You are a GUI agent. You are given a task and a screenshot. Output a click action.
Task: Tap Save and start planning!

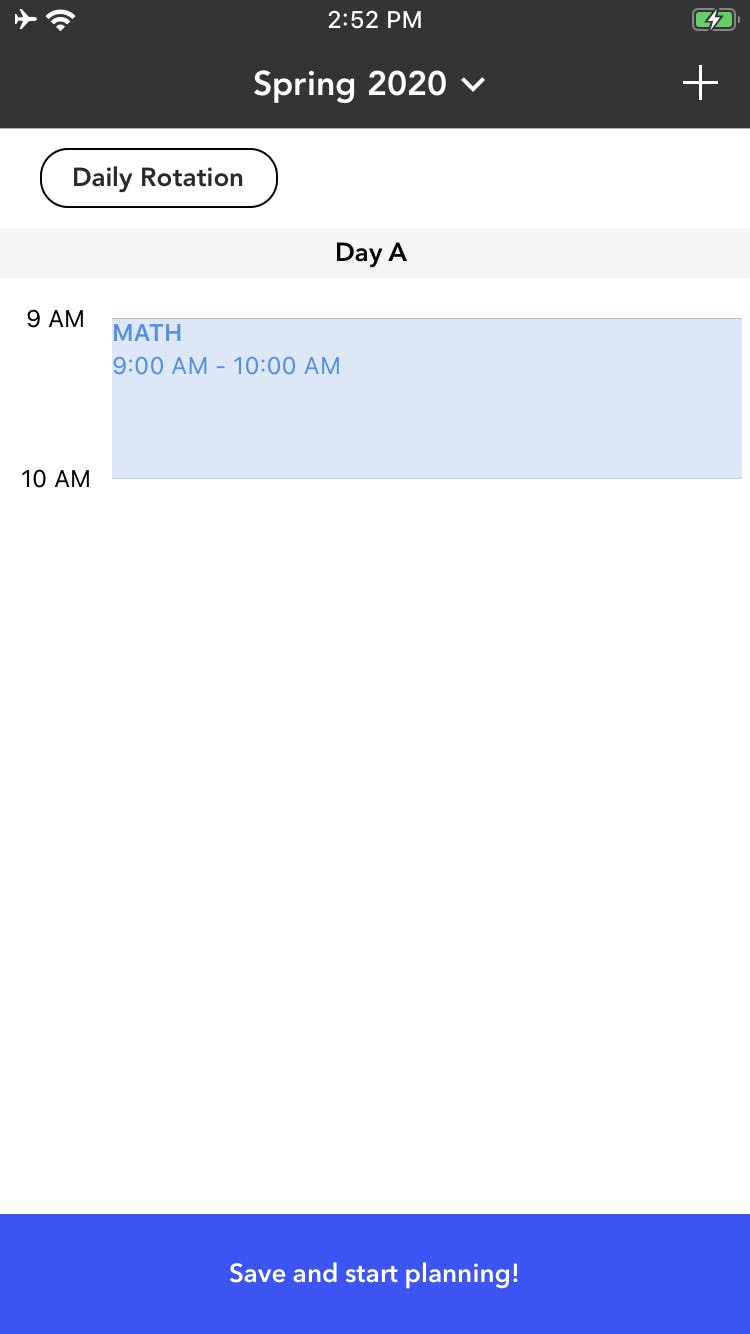[x=375, y=1274]
